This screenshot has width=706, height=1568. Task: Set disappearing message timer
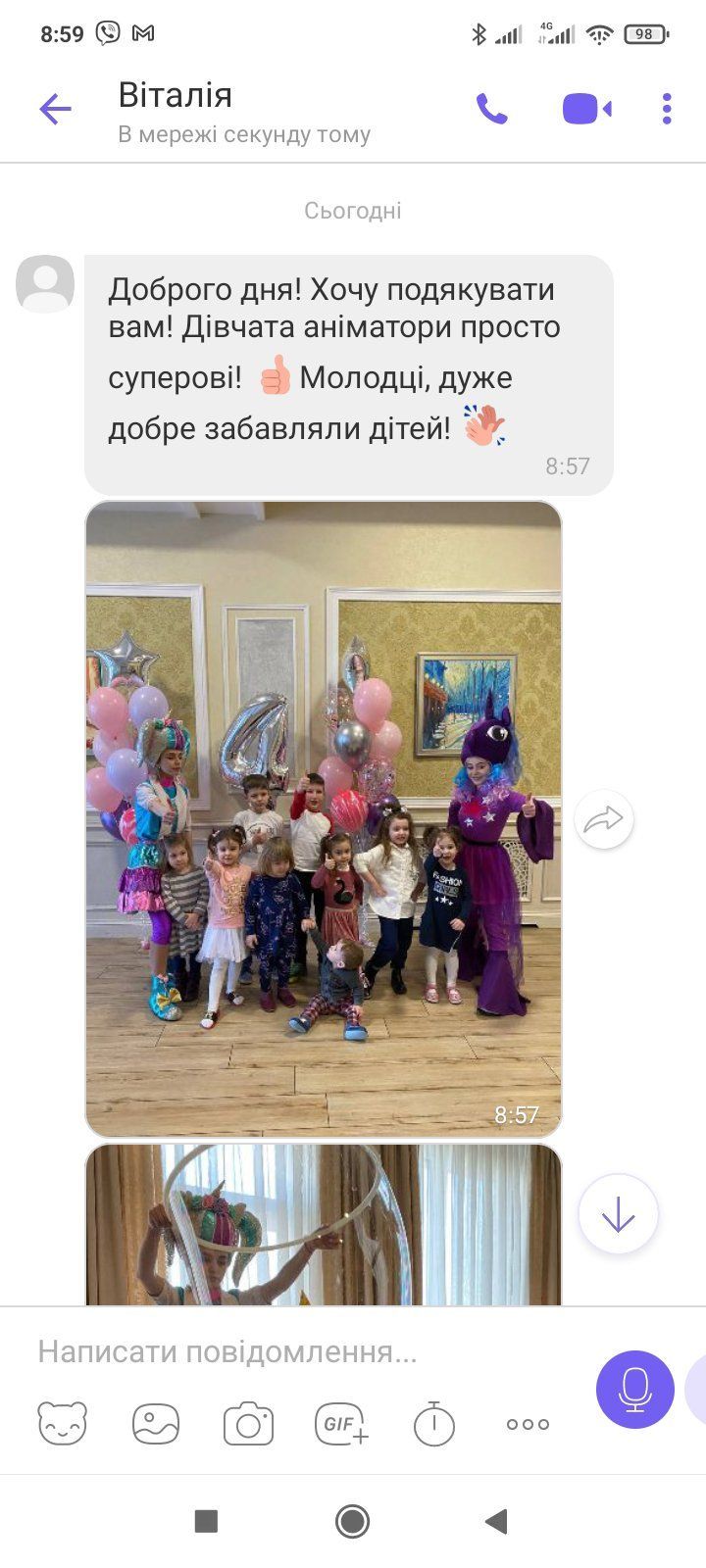[433, 1423]
